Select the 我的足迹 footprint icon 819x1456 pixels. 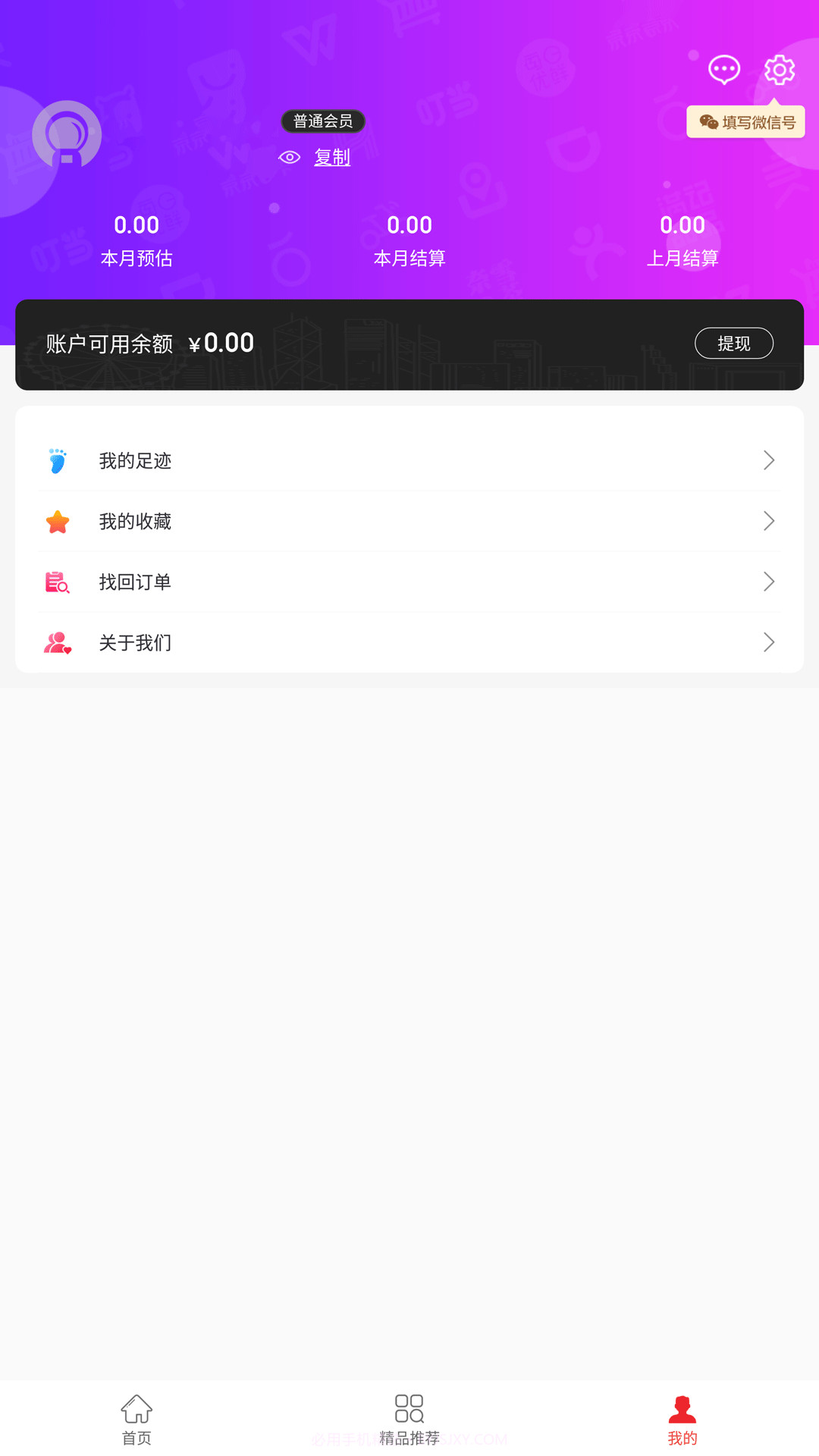[57, 460]
